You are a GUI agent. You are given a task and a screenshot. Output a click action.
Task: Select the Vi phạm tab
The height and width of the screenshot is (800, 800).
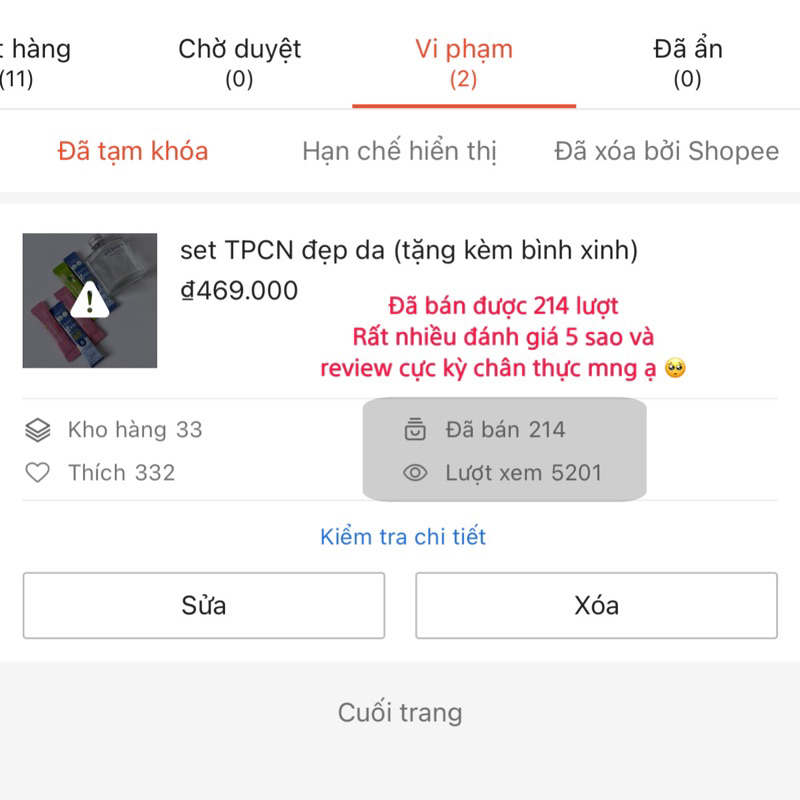(463, 62)
